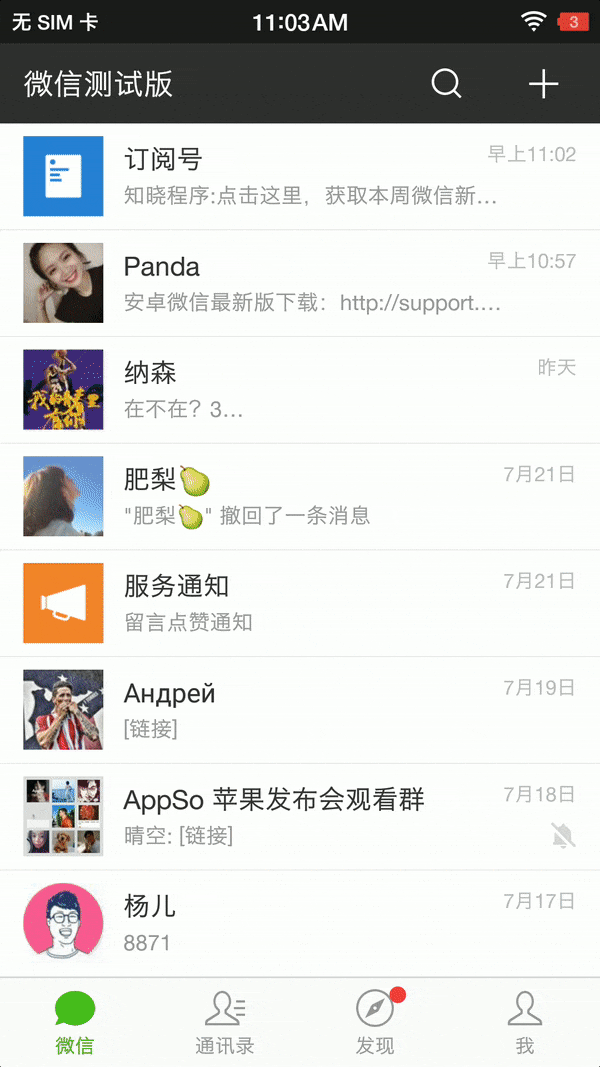Image resolution: width=600 pixels, height=1067 pixels.
Task: Switch to the 我 profile tab
Action: coord(524,1022)
